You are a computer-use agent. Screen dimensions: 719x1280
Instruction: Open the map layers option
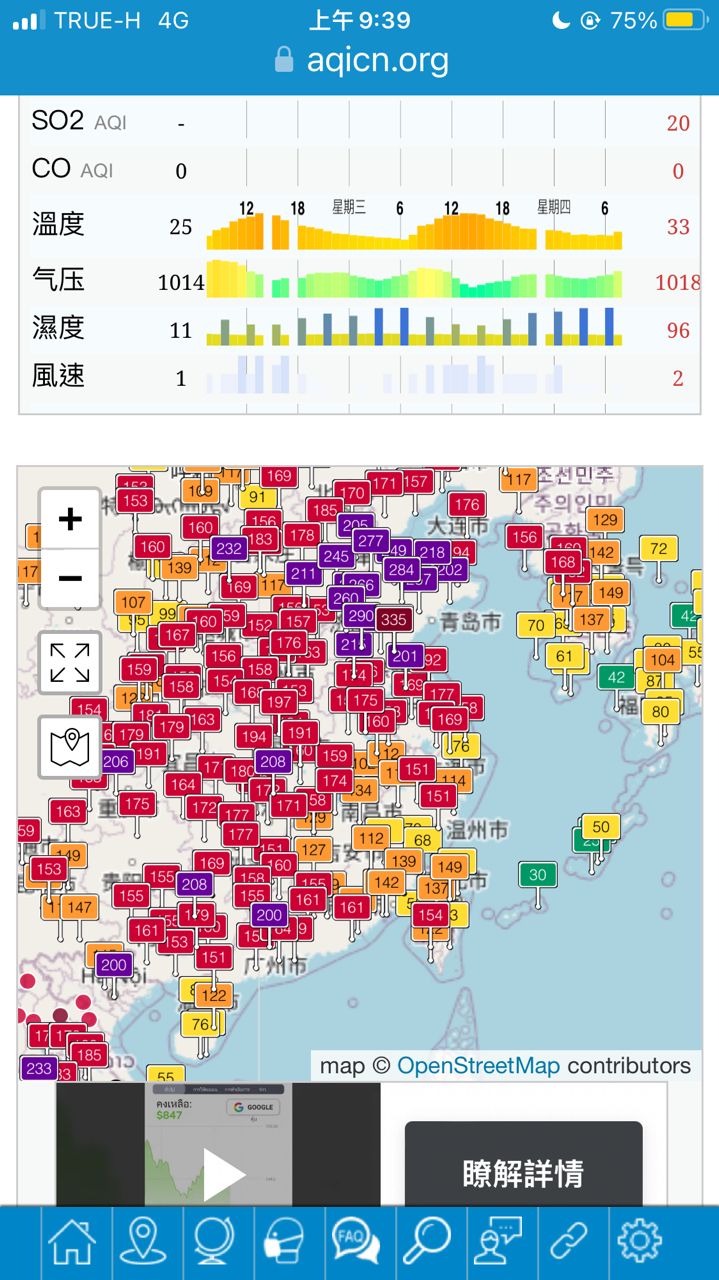pos(70,746)
